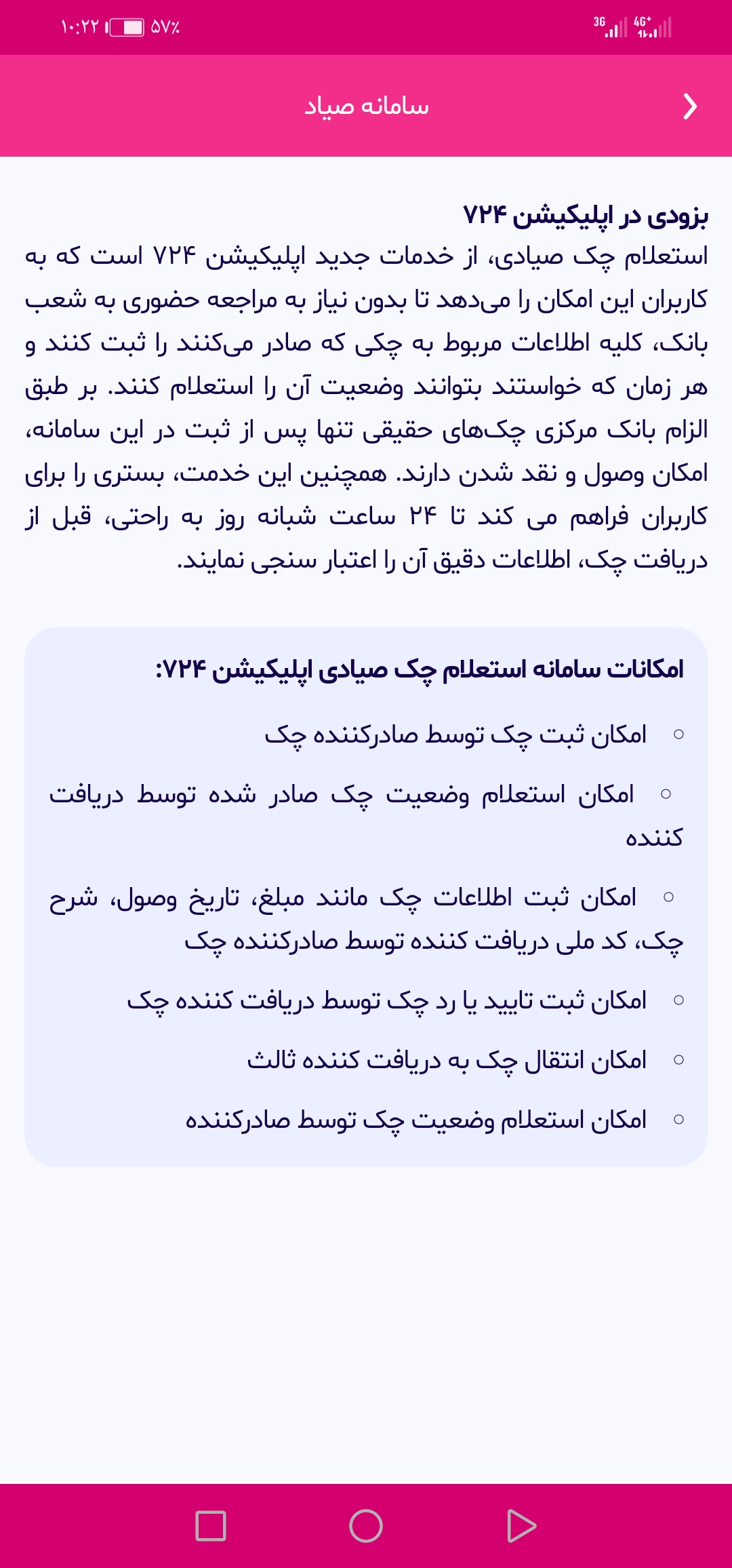Go to home via system circle button

tap(366, 1526)
